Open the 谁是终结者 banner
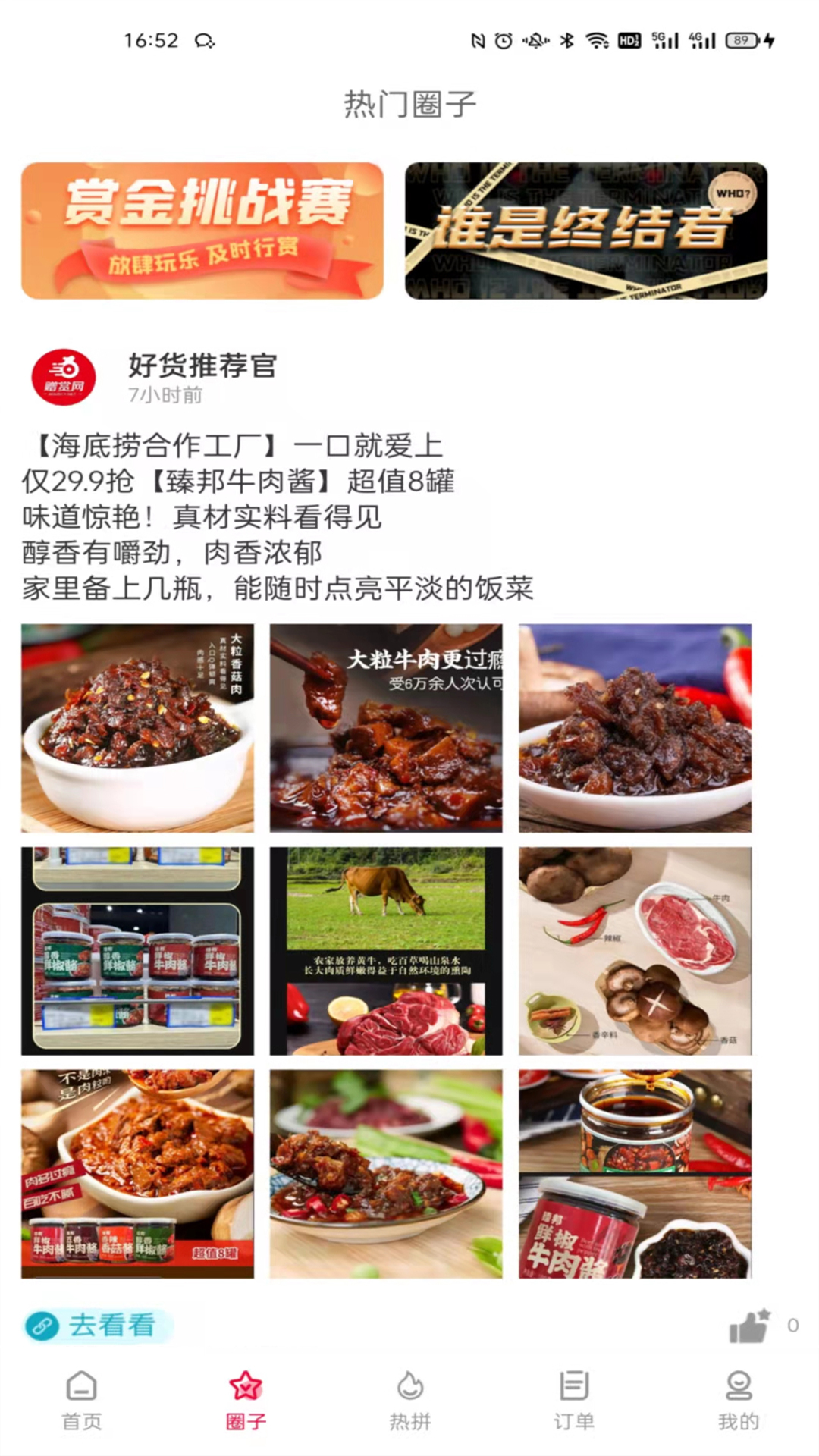This screenshot has height=1456, width=819. [586, 231]
